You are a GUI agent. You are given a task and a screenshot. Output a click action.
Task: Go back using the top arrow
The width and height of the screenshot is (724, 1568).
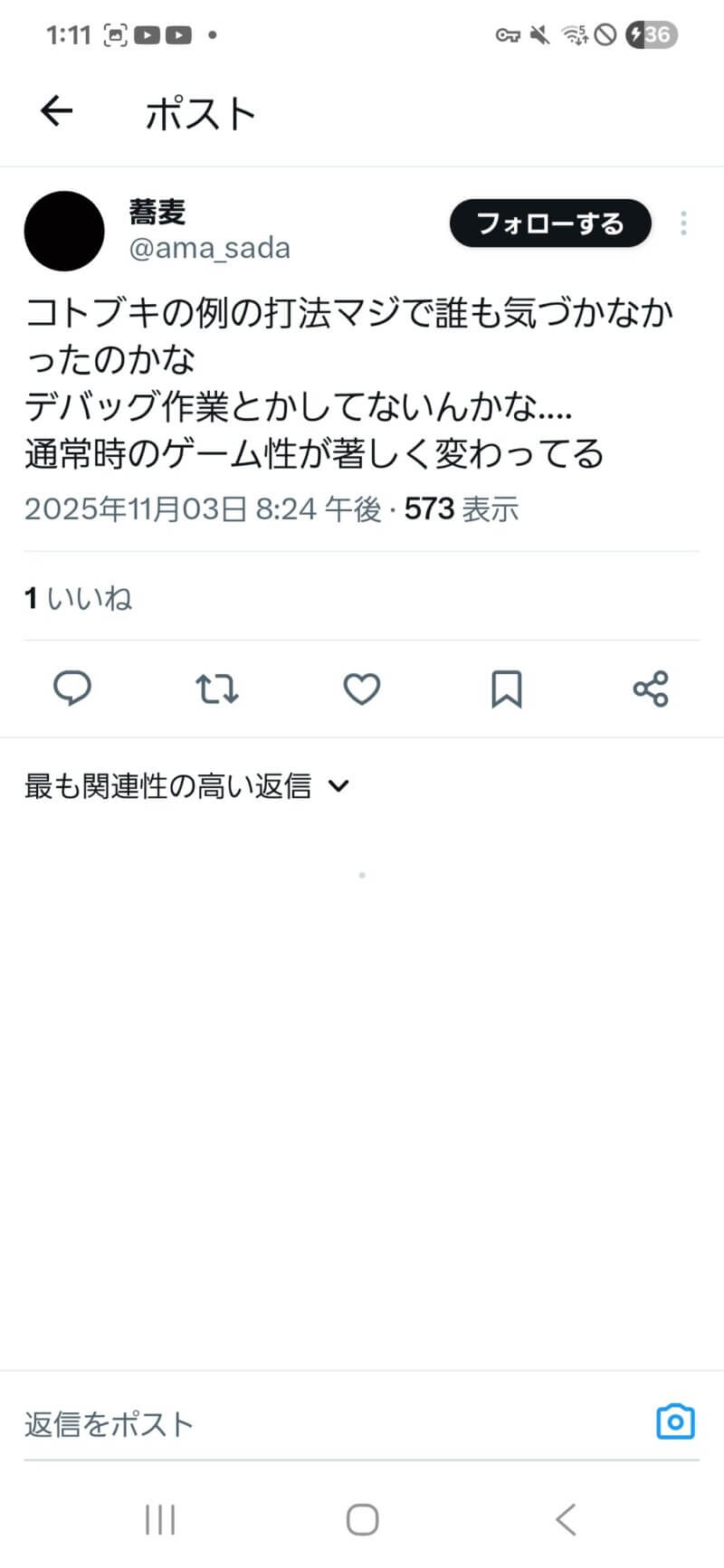56,111
